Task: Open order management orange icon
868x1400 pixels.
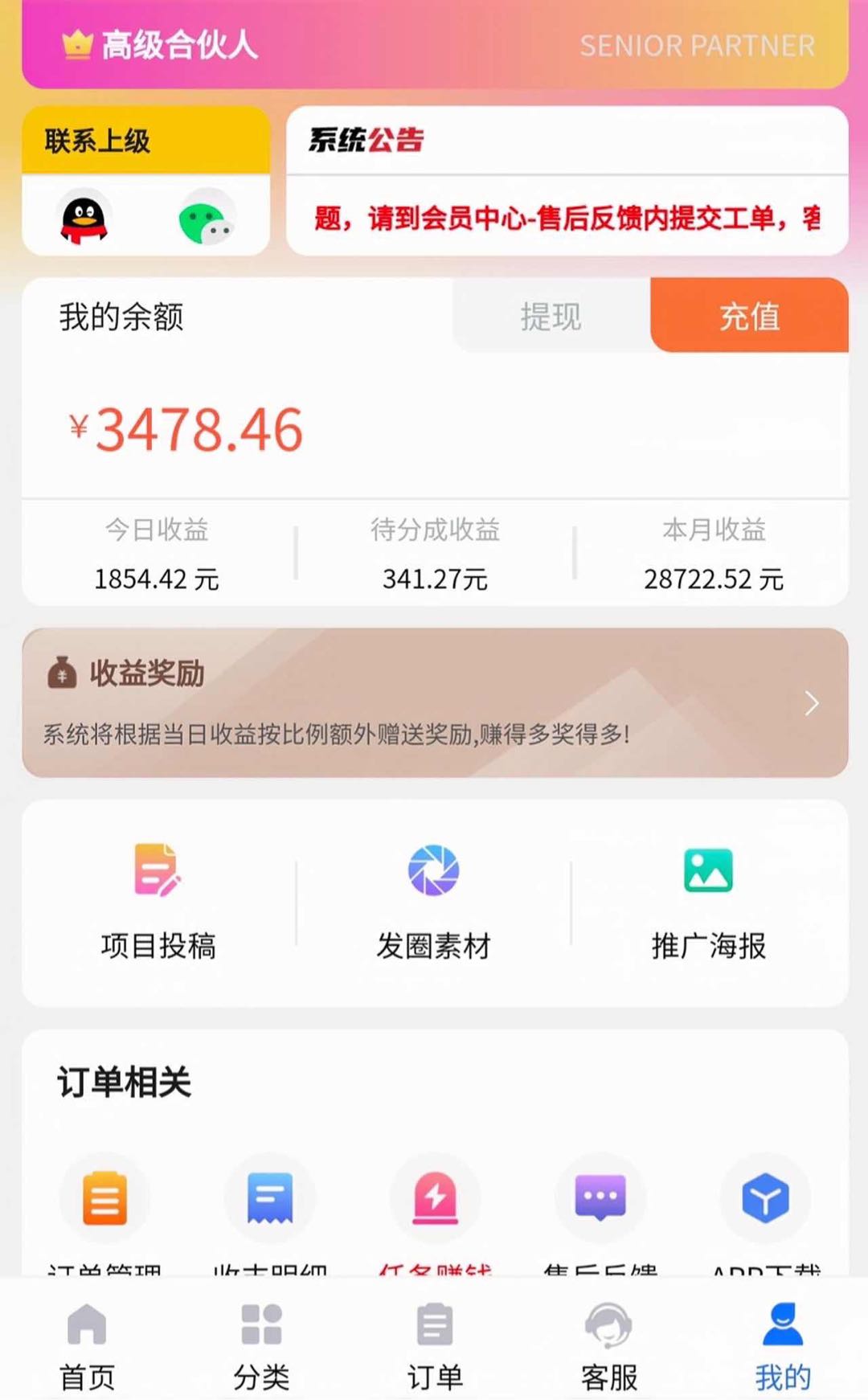Action: tap(104, 1197)
